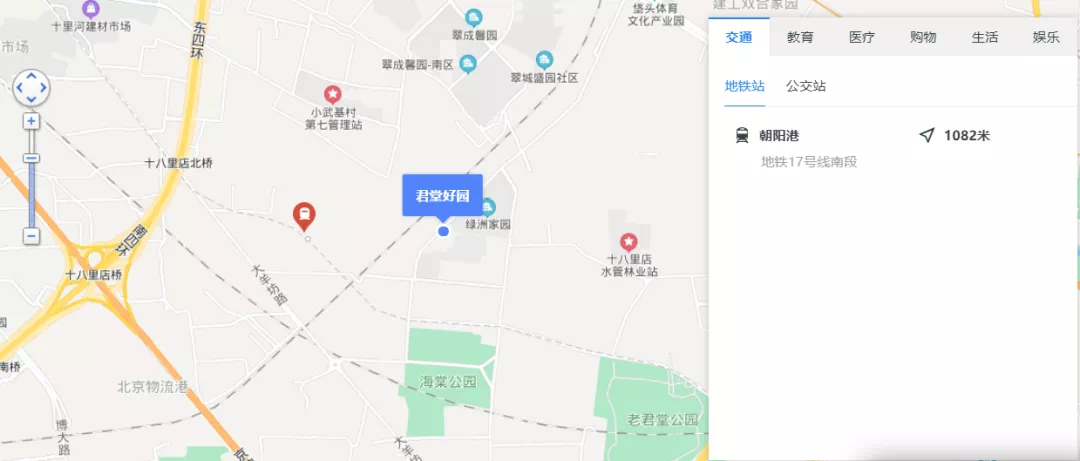Viewport: 1080px width, 461px height.
Task: Show the 娱乐 category tab
Action: pyautogui.click(x=1046, y=37)
